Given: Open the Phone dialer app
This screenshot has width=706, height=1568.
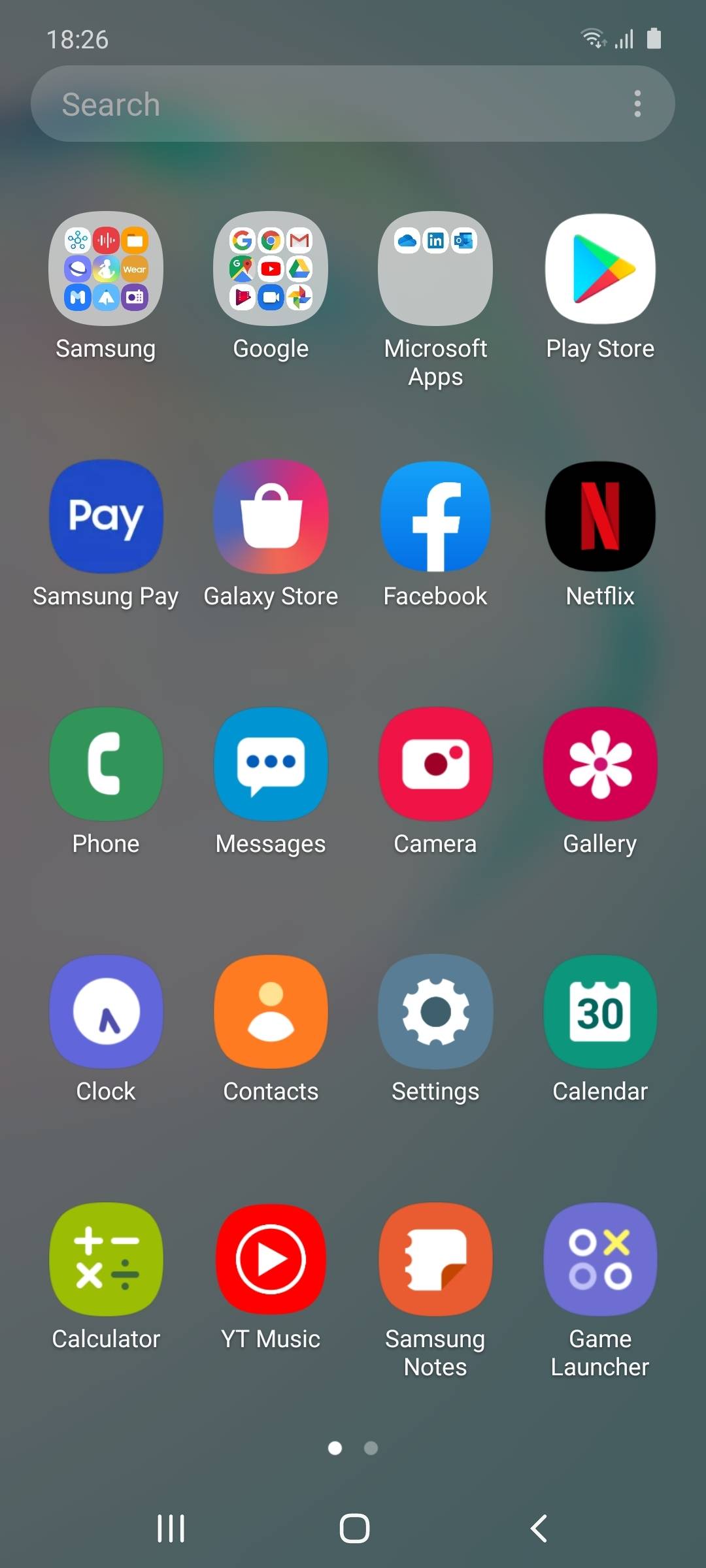Looking at the screenshot, I should coord(106,764).
